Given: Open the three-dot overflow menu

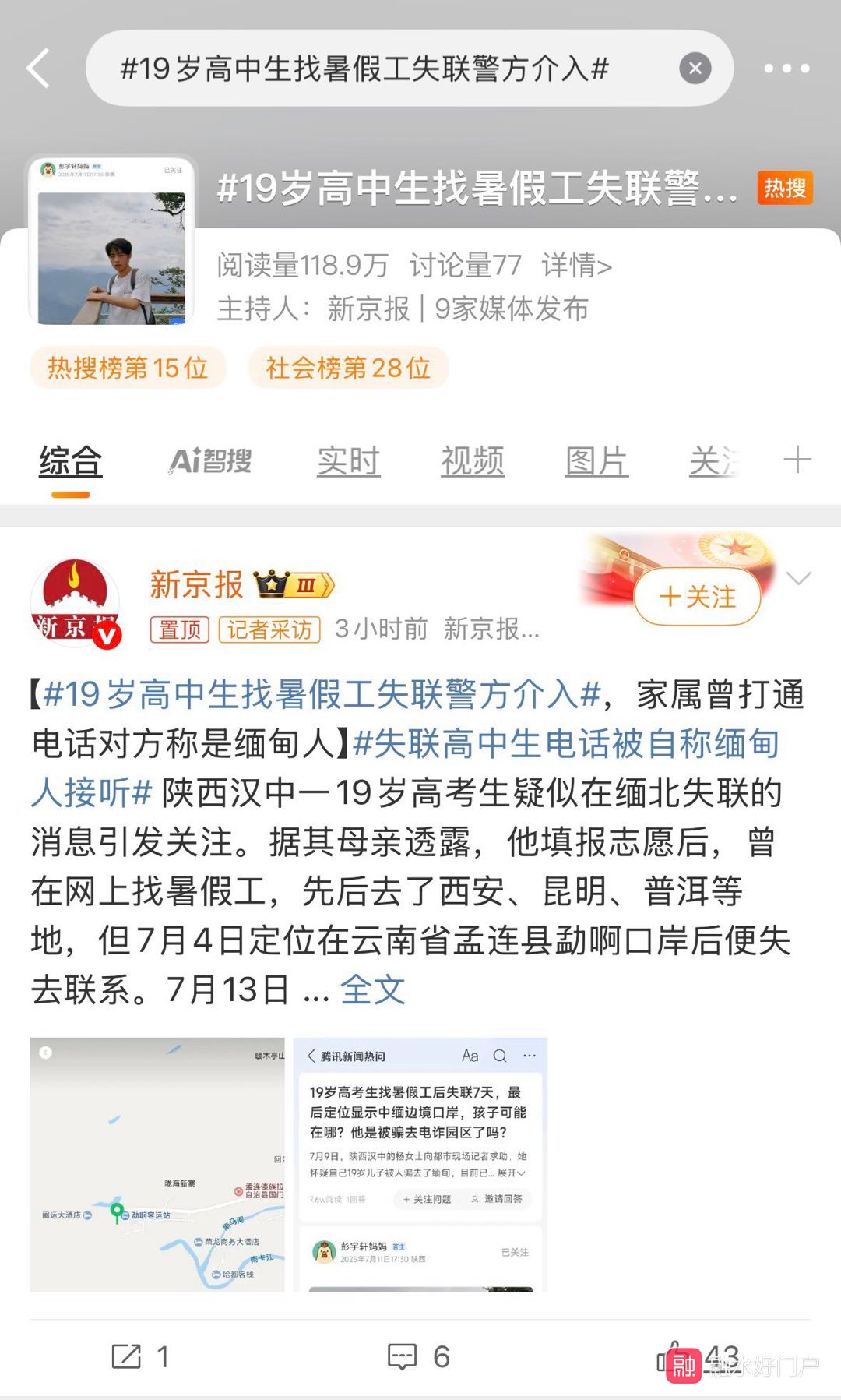Looking at the screenshot, I should 786,69.
